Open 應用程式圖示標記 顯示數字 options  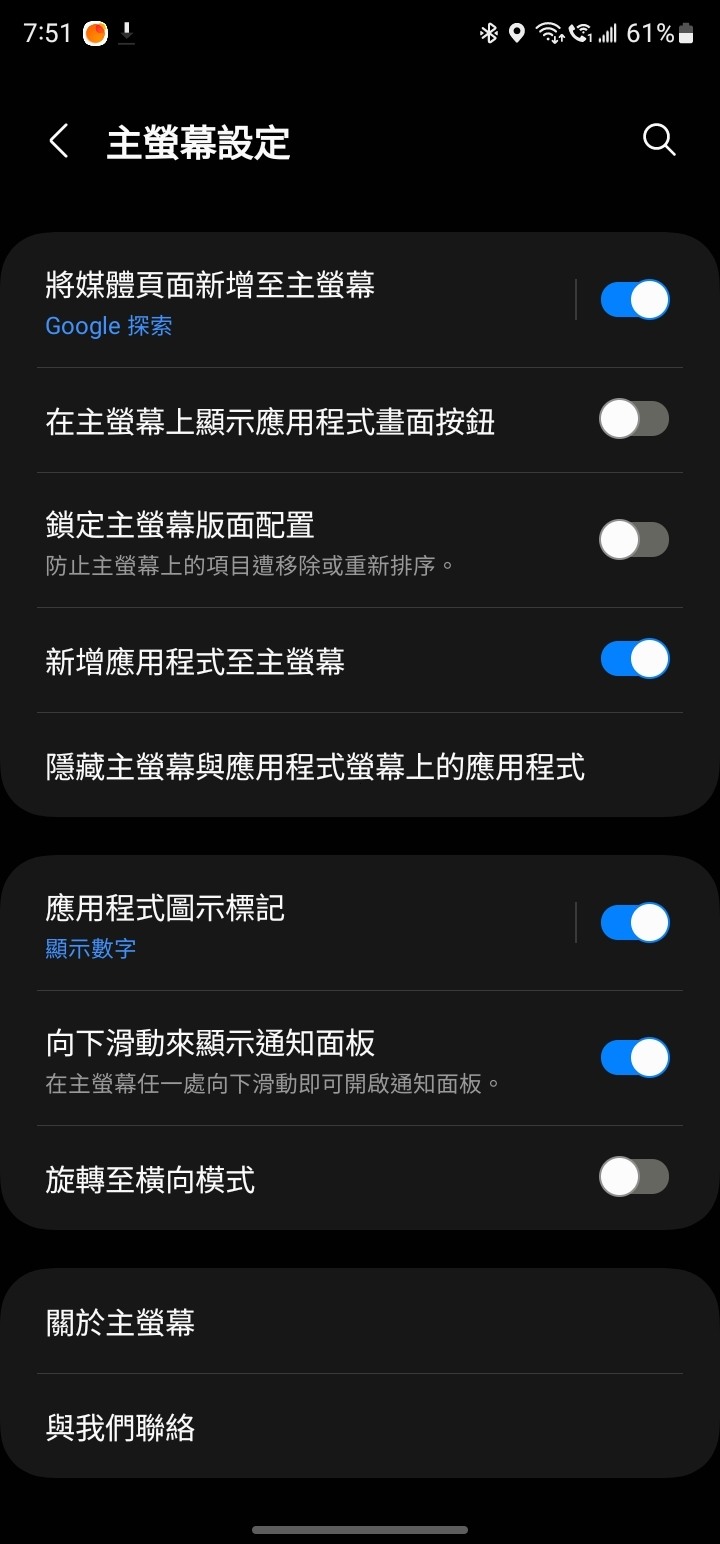[x=300, y=923]
